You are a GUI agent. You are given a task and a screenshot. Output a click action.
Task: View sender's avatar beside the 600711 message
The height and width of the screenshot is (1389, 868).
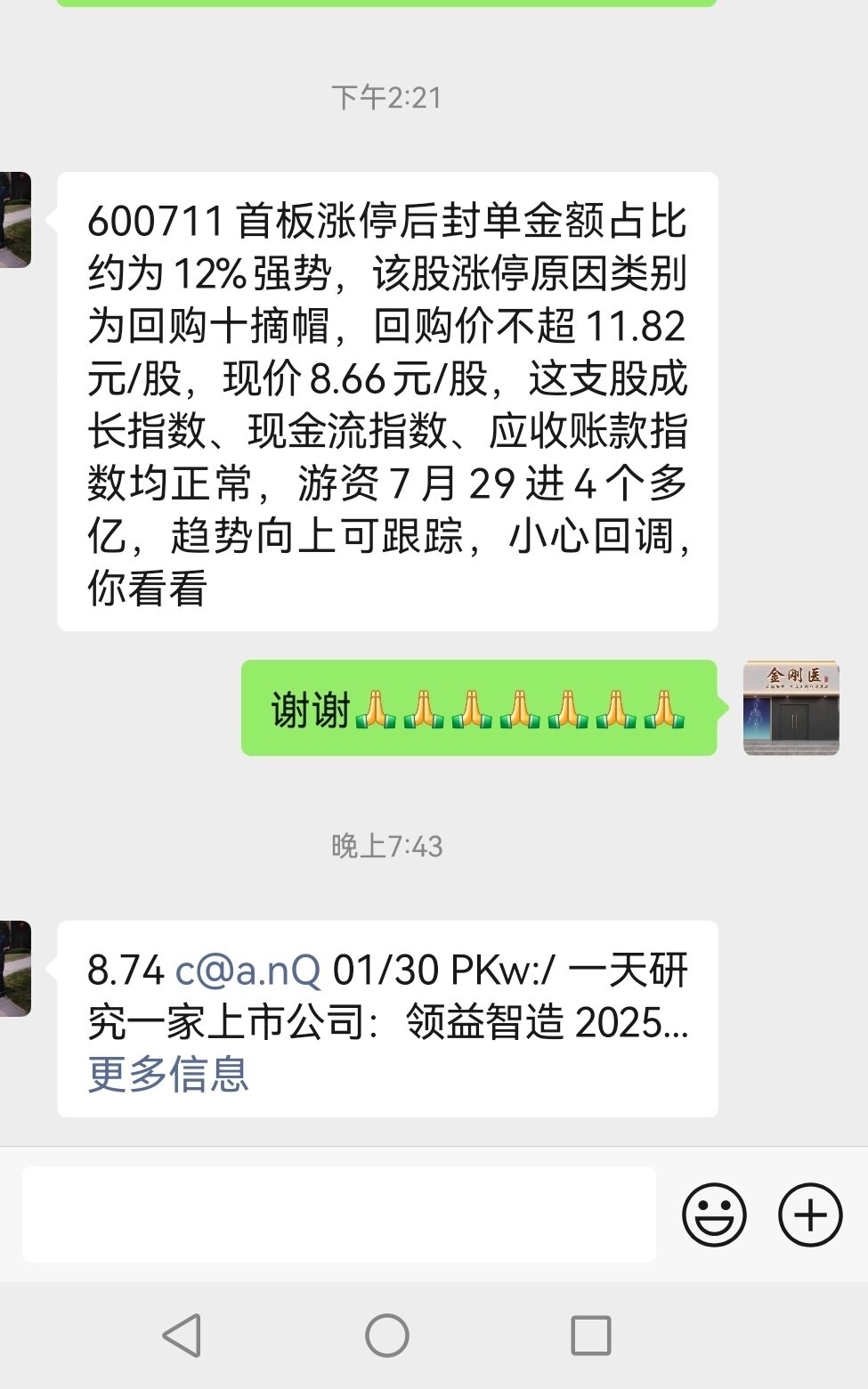[x=15, y=220]
